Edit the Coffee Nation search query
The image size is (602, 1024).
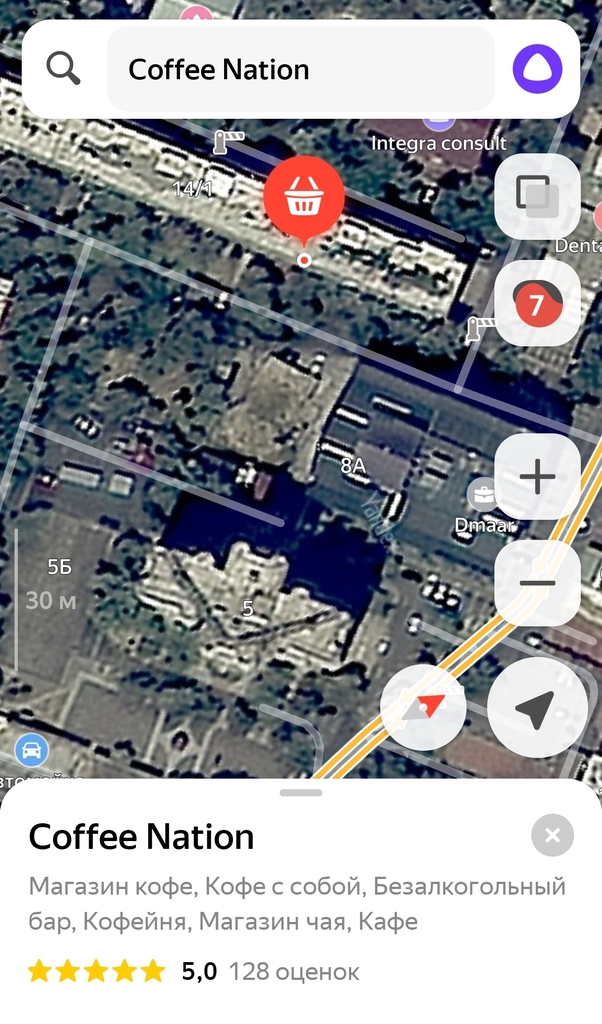(300, 69)
